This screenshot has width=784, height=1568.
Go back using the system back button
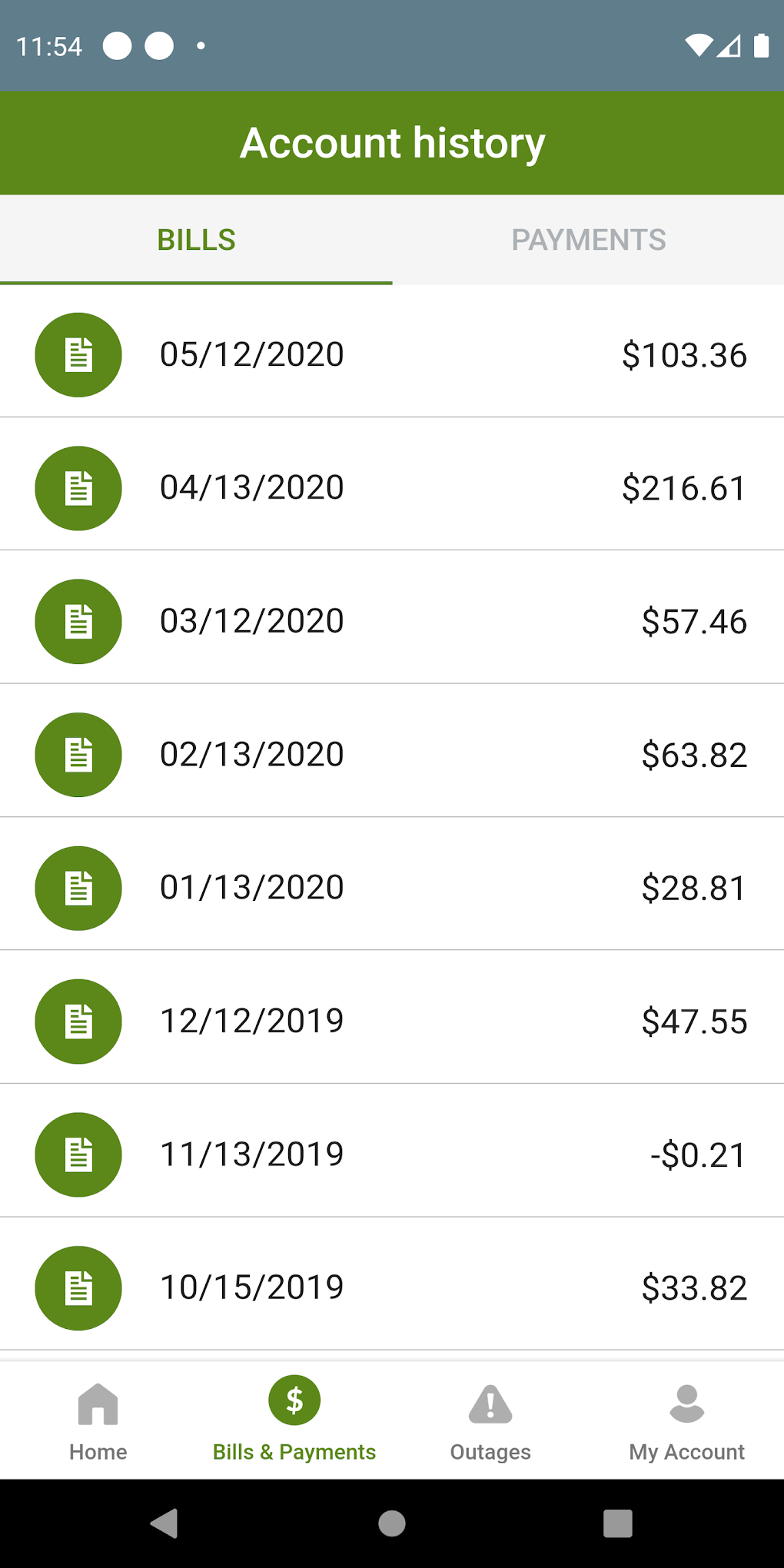click(164, 1523)
